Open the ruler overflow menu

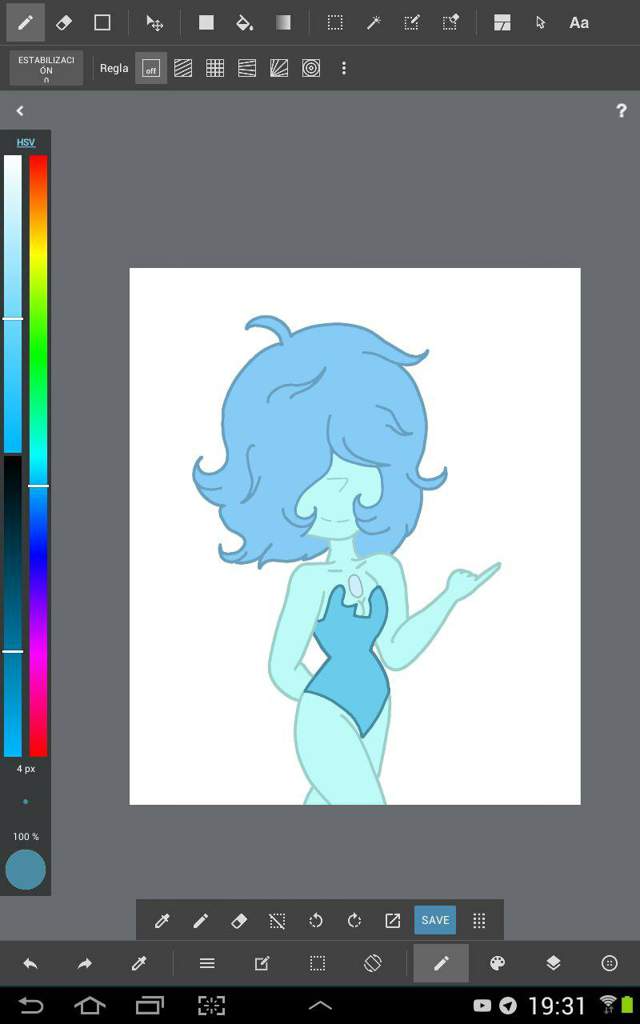click(344, 68)
